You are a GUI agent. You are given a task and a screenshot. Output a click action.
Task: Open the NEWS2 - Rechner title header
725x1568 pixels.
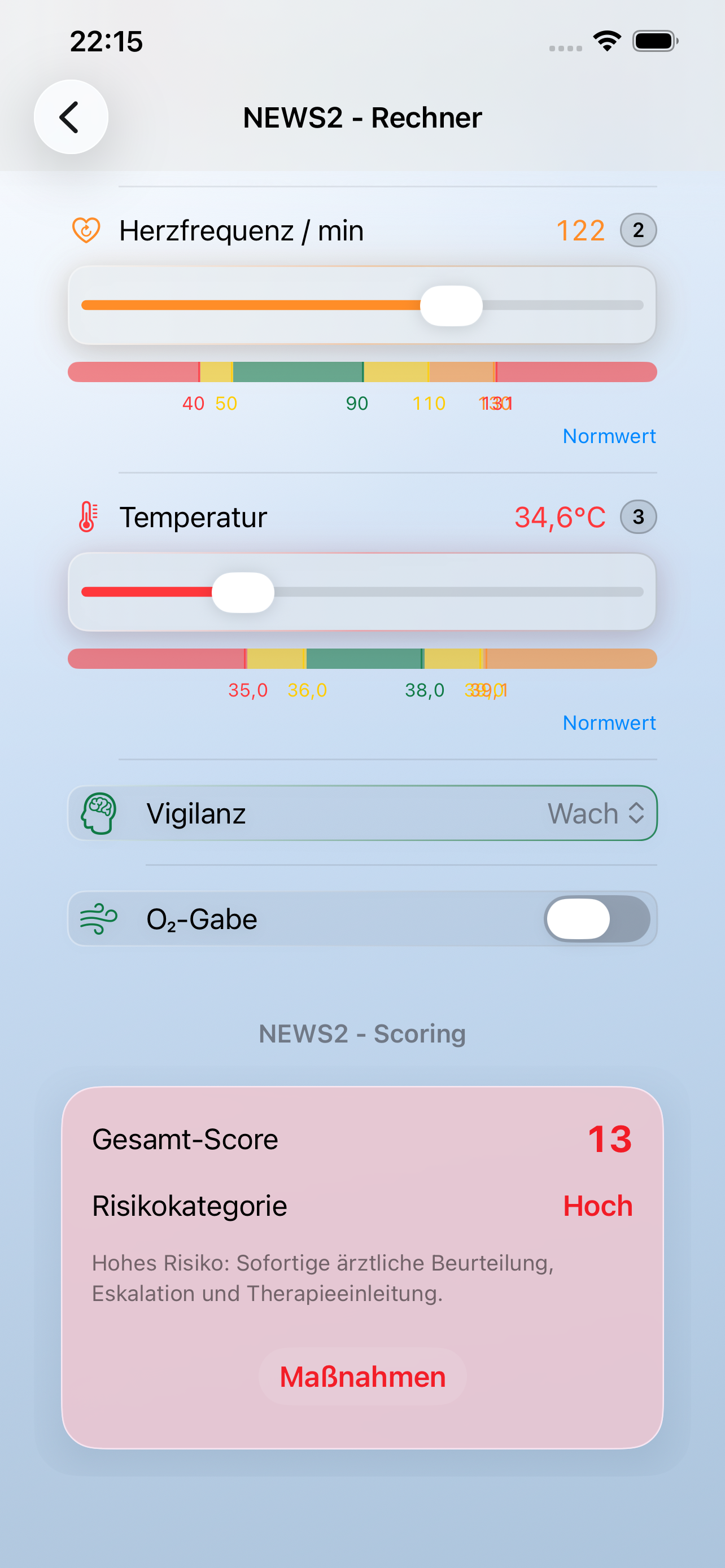(x=361, y=117)
